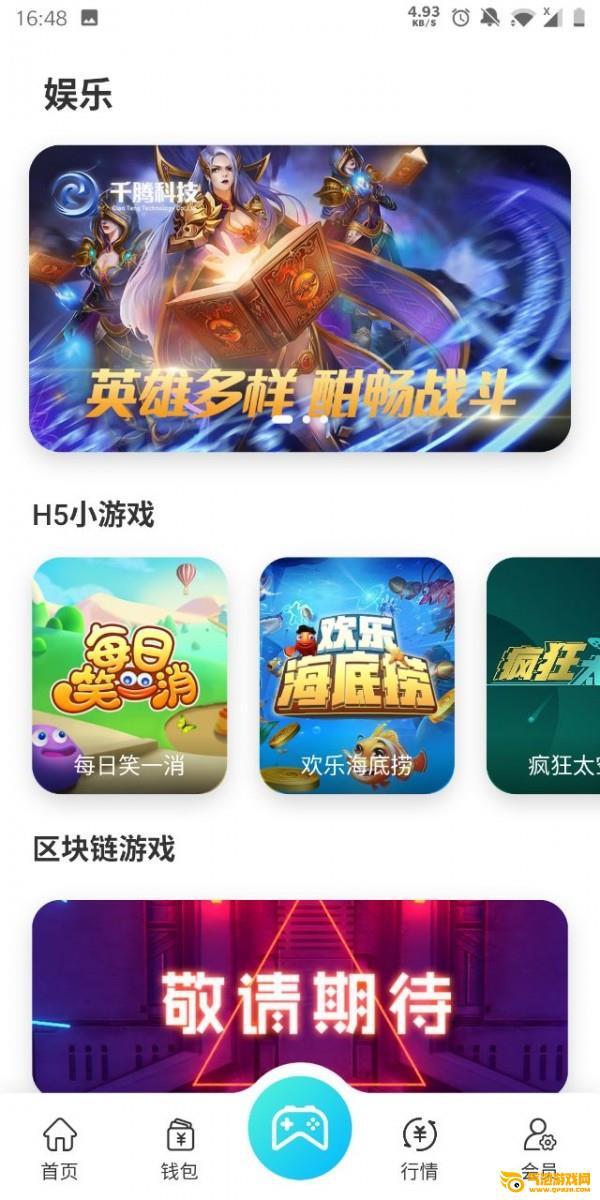This screenshot has height=1200, width=600.
Task: Open the 疯狂太空 game card
Action: pos(543,675)
